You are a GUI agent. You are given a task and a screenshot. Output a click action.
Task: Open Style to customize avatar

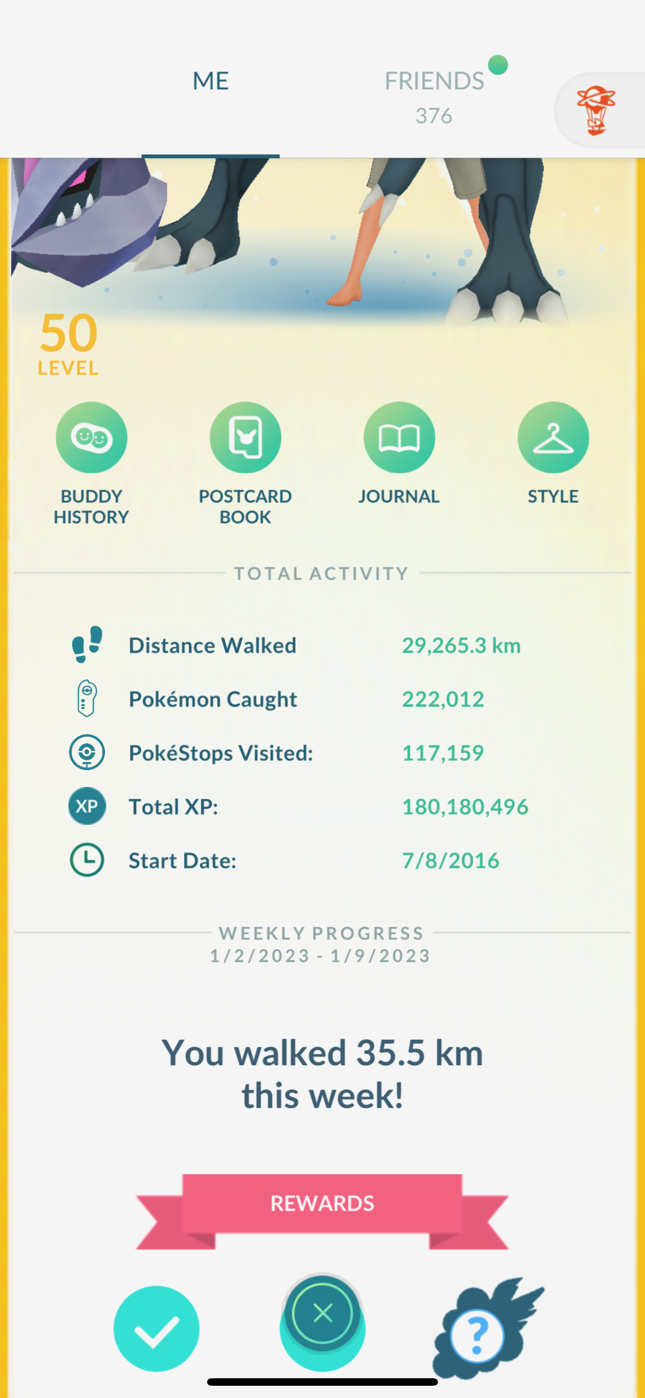click(x=553, y=438)
